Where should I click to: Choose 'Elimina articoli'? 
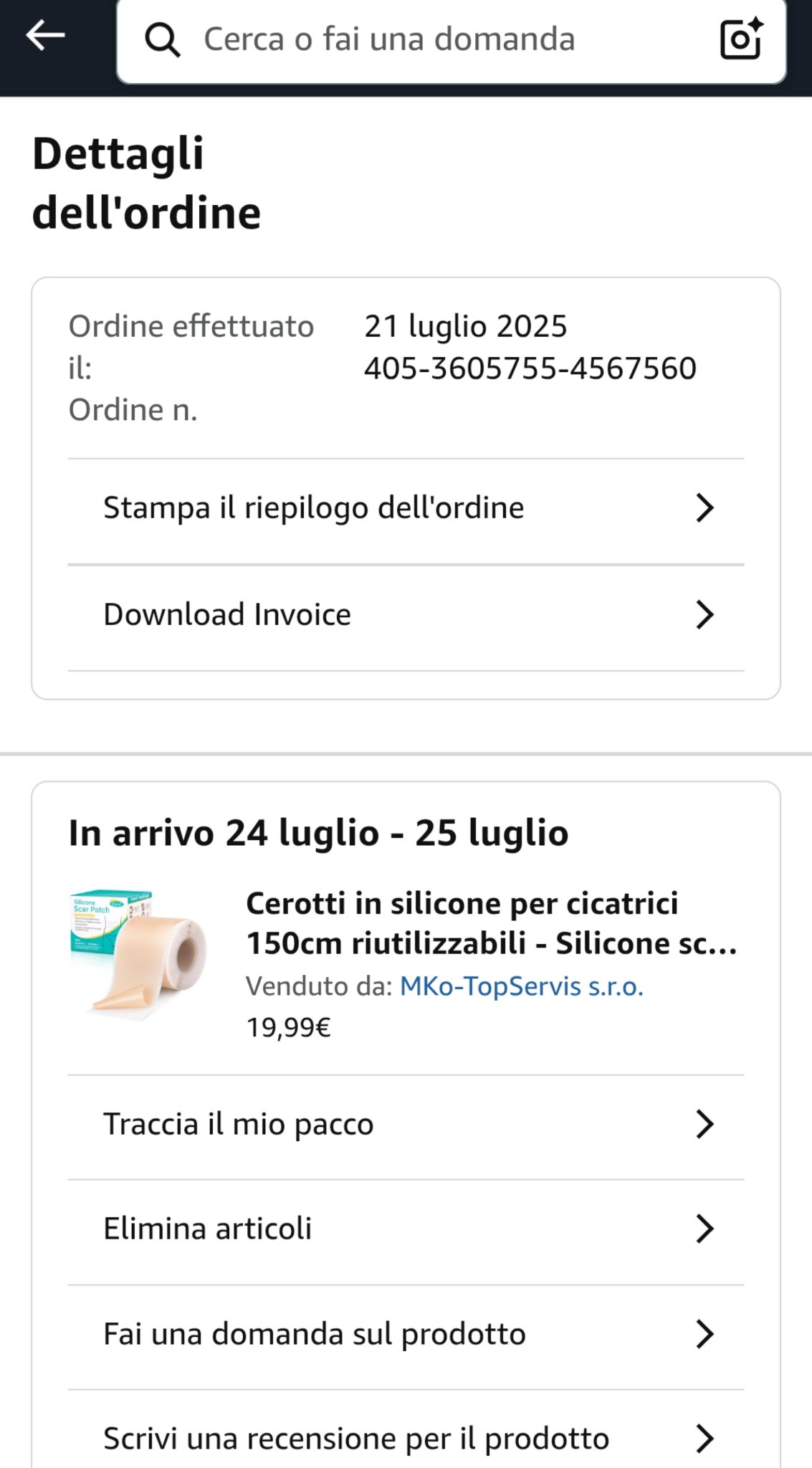pos(406,1229)
